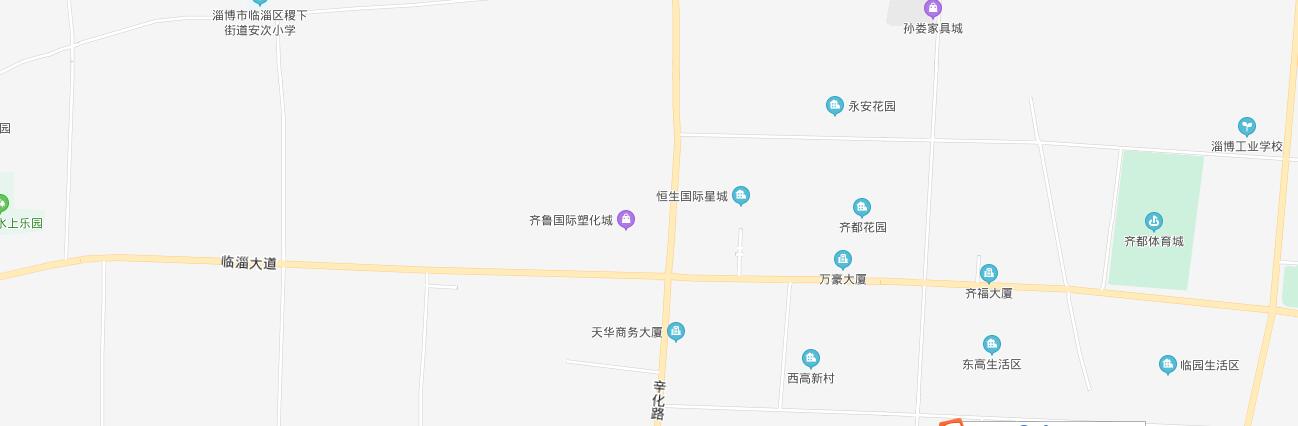1298x426 pixels.
Task: Open the 西高新村 marker
Action: 811,359
